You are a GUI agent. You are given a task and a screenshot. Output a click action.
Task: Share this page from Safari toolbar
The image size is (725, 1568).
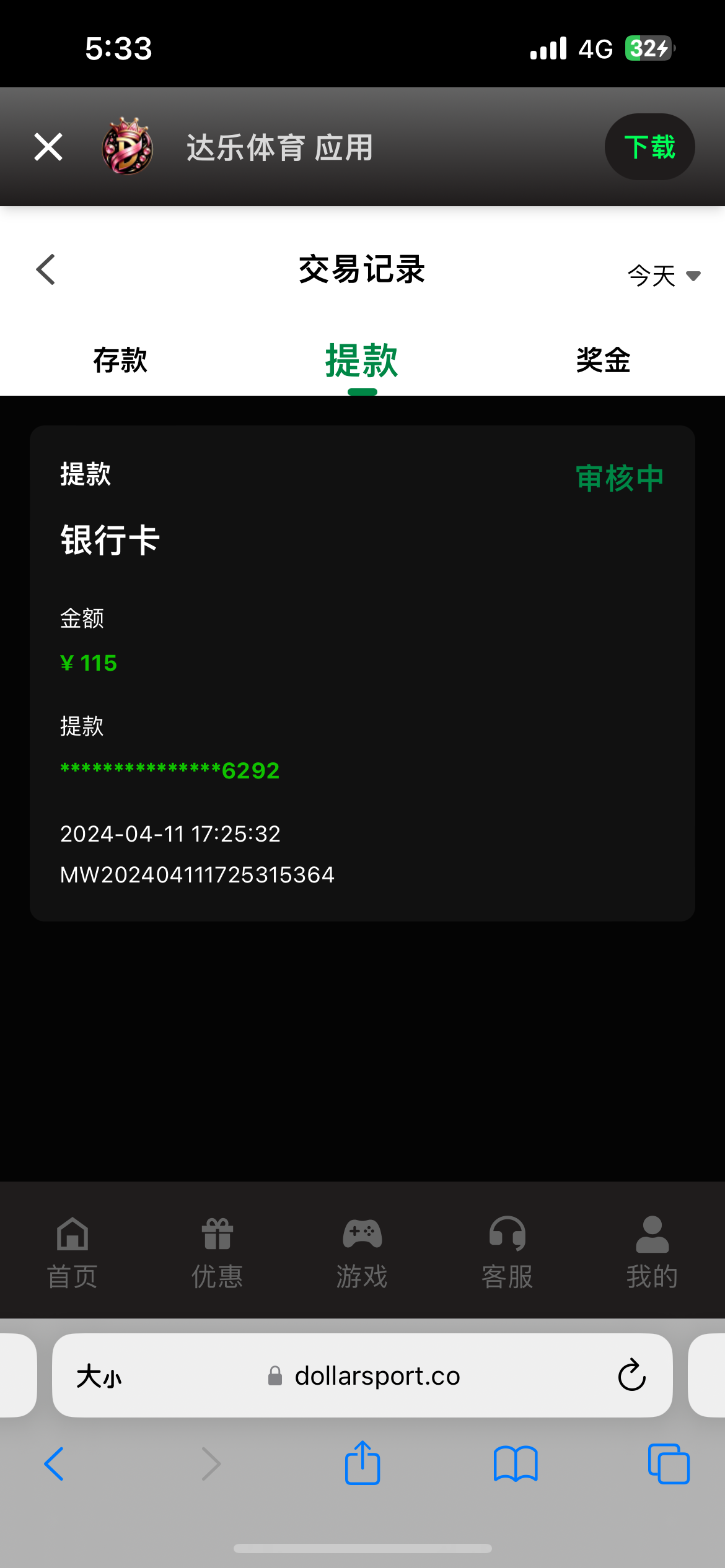pos(362,1464)
